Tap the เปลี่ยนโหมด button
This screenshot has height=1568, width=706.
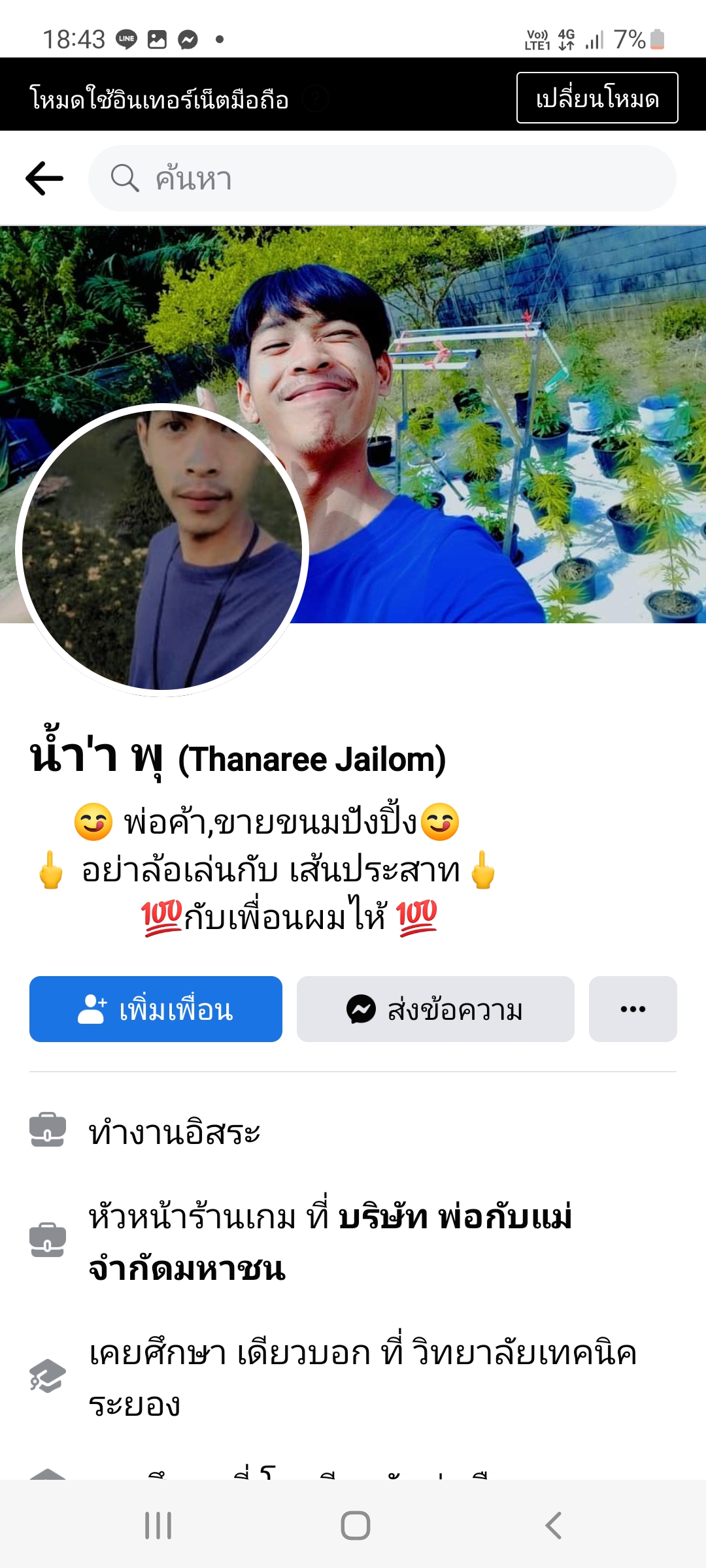(x=597, y=98)
